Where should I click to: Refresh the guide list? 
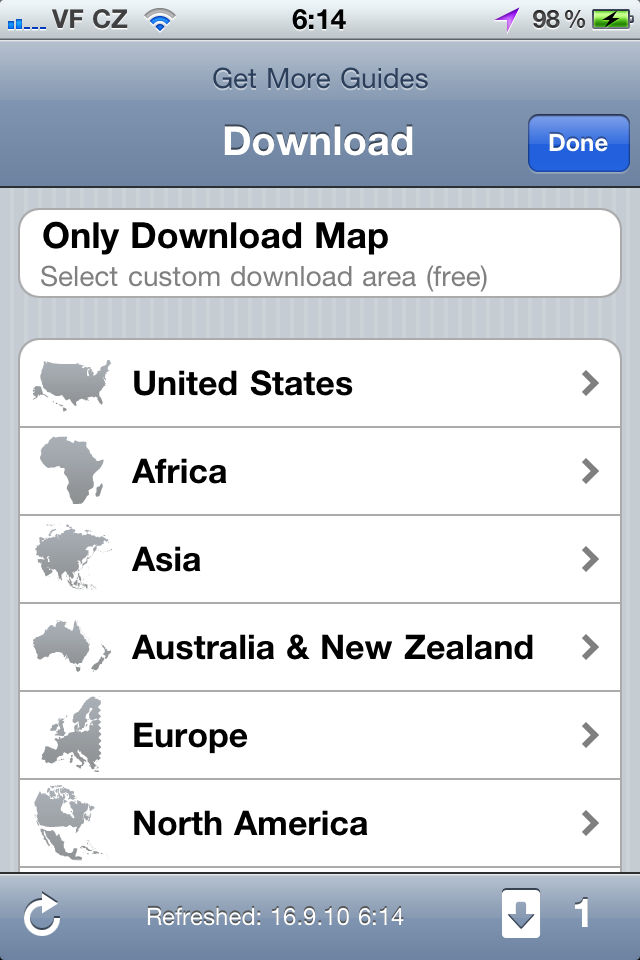42,915
